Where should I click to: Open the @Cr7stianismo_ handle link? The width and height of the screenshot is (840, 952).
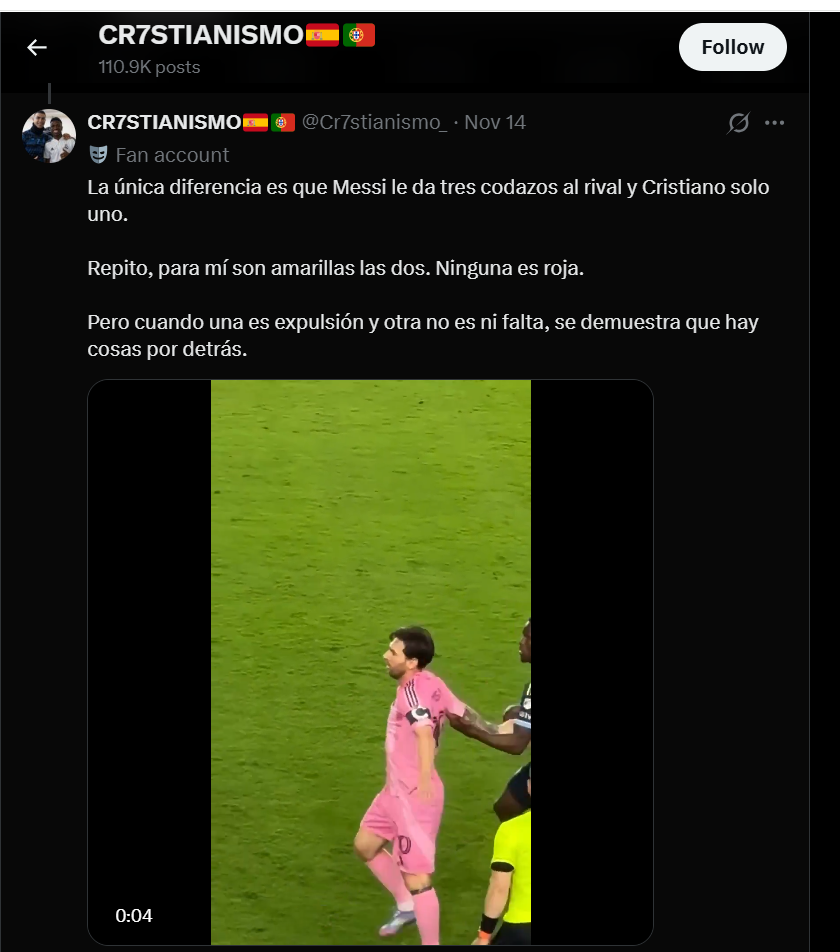coord(375,122)
